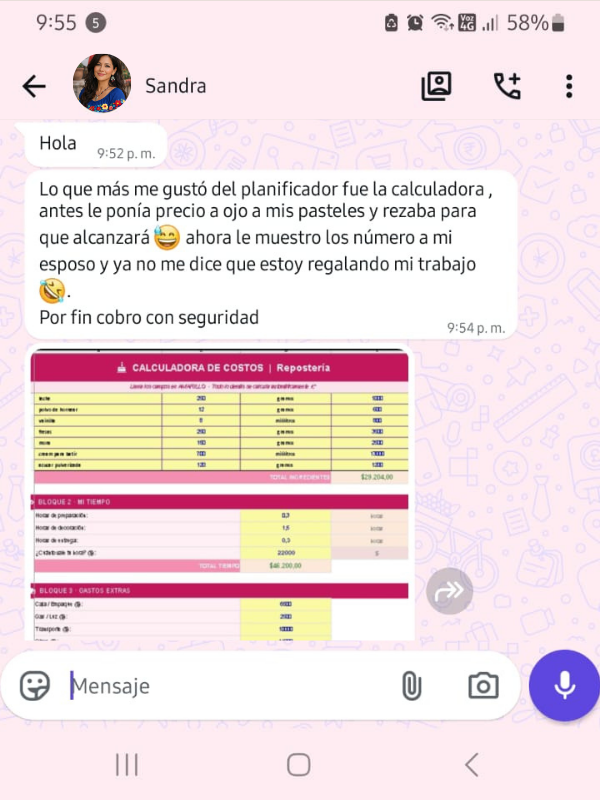Image resolution: width=600 pixels, height=800 pixels.
Task: Open Sandra's contact profile
Action: pos(175,86)
